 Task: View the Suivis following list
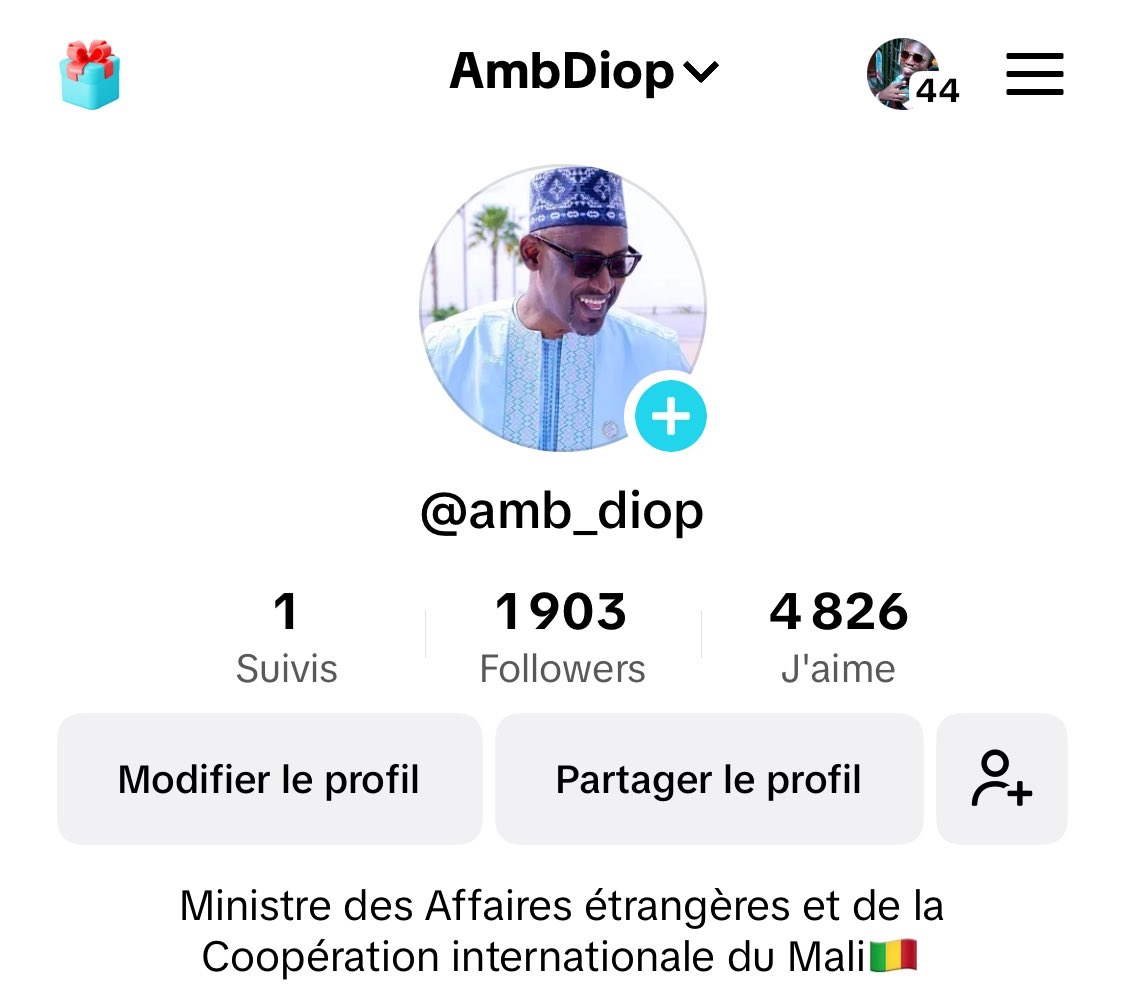coord(286,637)
